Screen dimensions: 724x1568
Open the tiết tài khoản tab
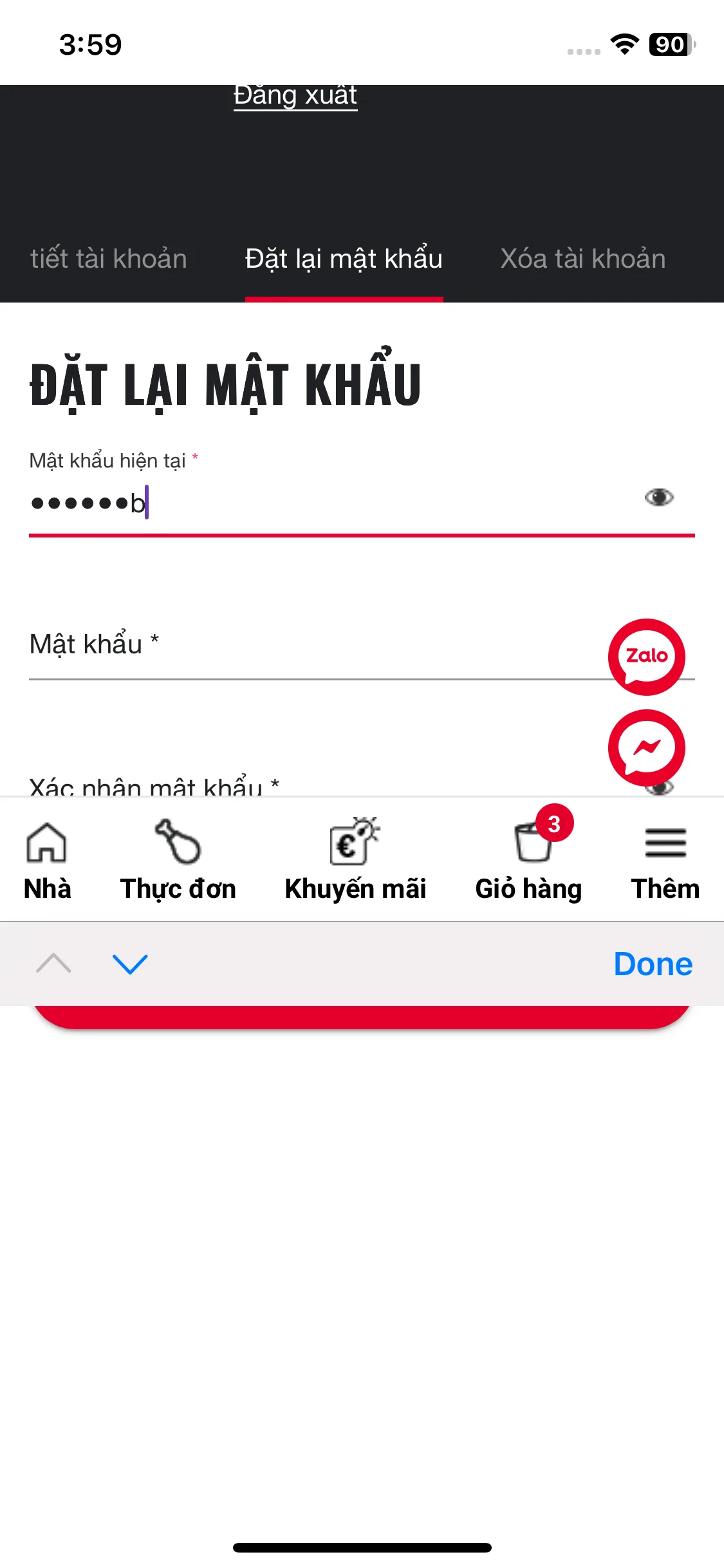pyautogui.click(x=108, y=259)
